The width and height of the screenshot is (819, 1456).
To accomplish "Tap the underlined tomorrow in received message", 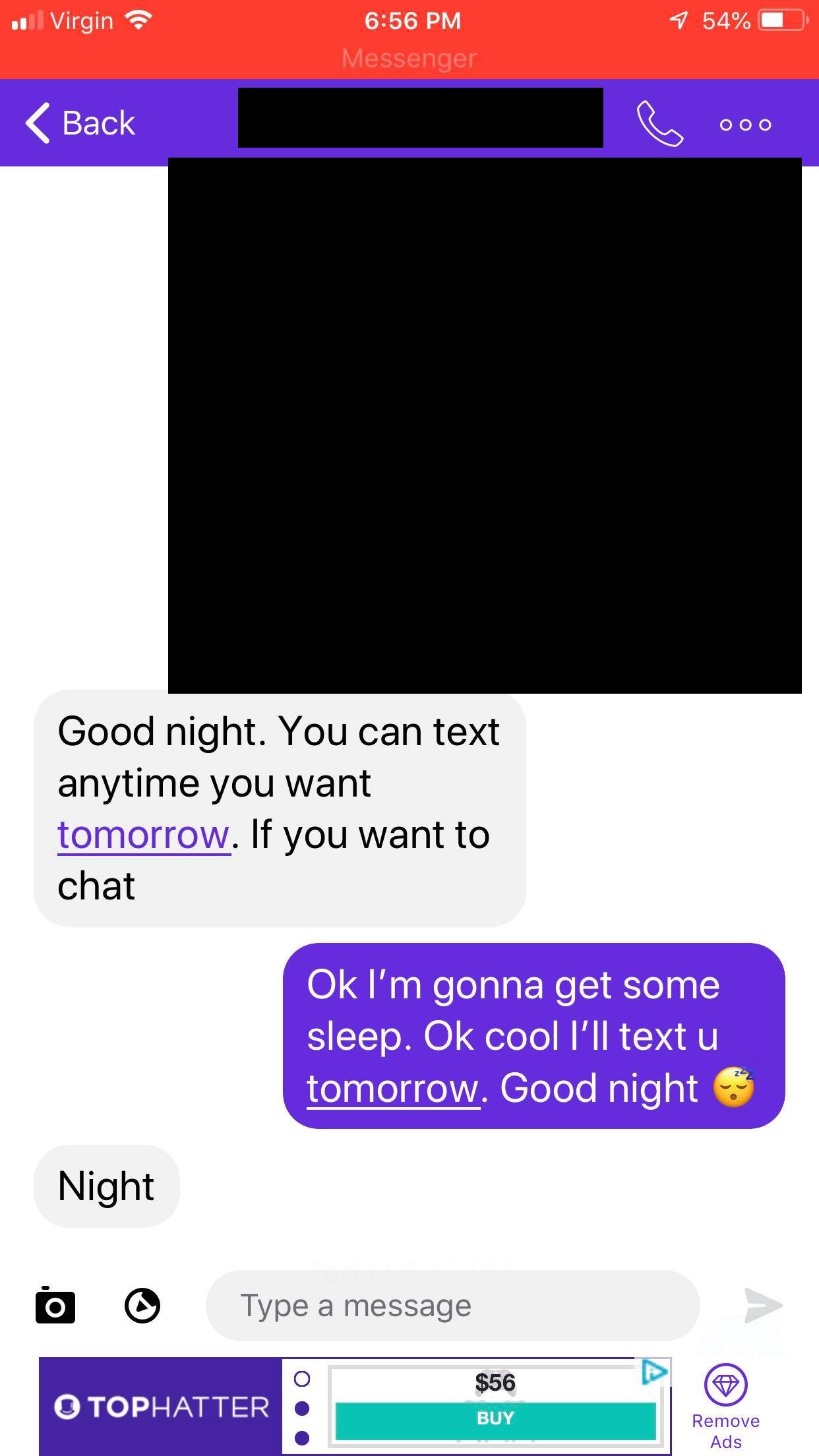I will click(144, 835).
